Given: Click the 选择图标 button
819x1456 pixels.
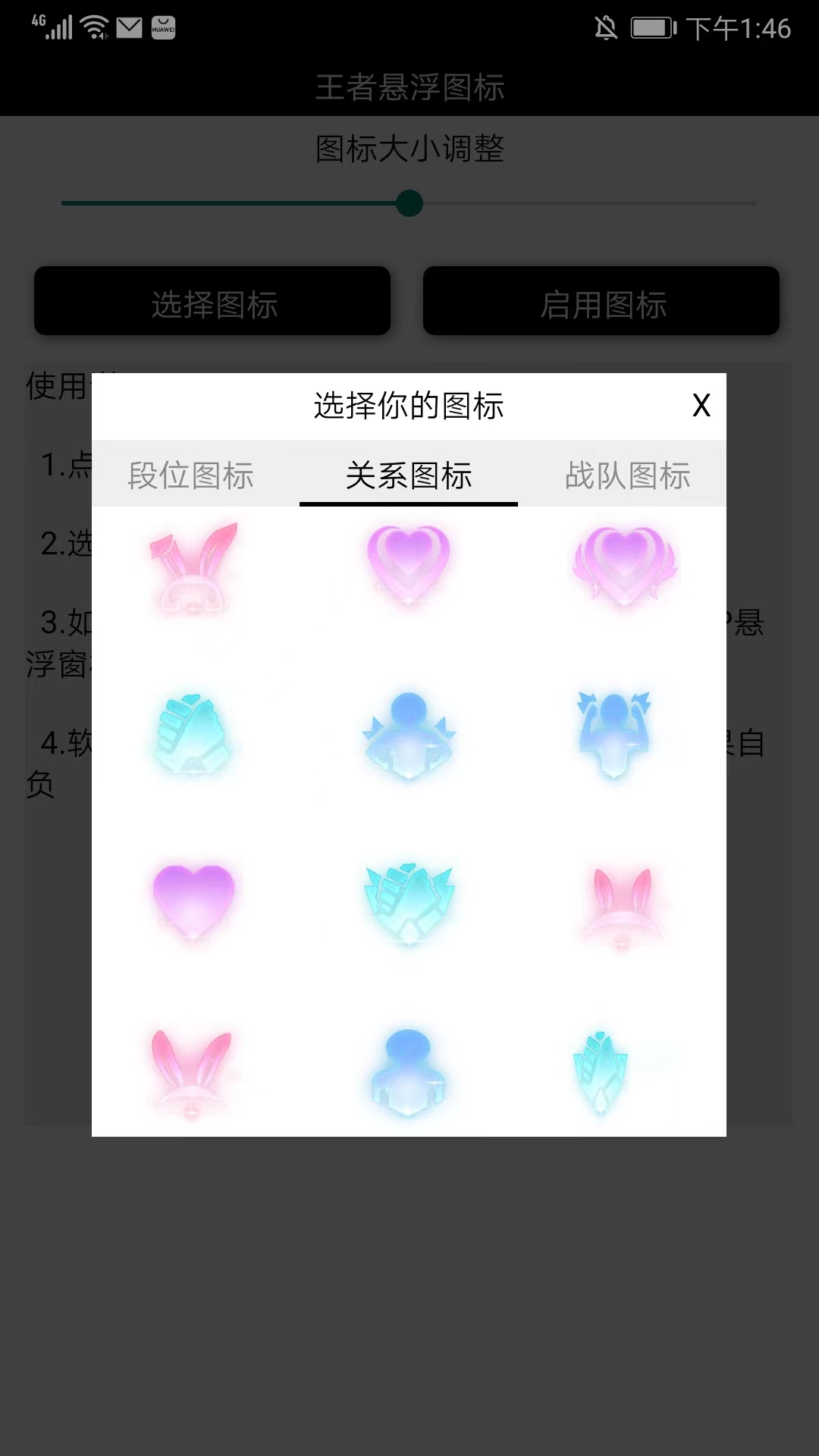Looking at the screenshot, I should 212,301.
